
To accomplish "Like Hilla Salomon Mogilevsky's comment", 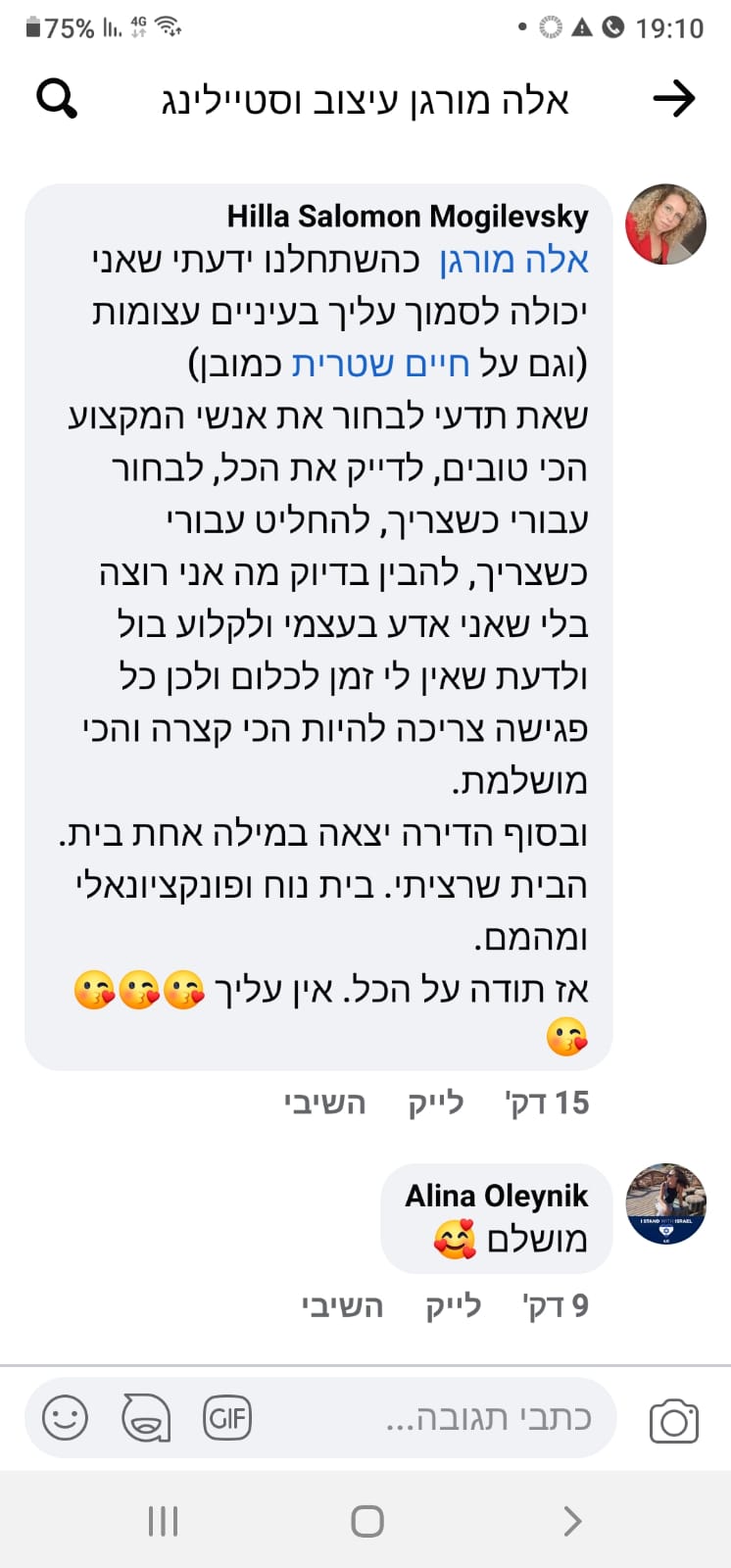I will pyautogui.click(x=436, y=1102).
